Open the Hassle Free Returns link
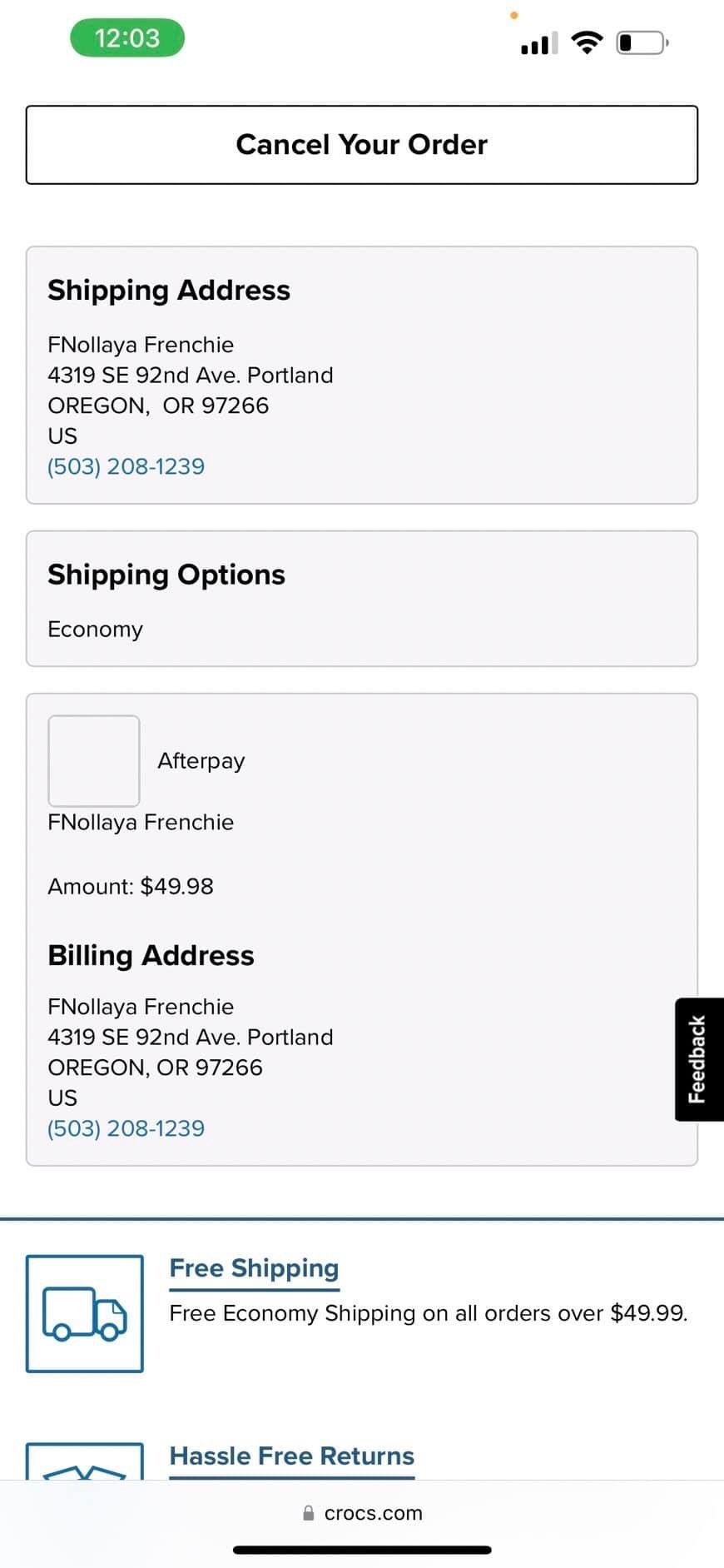 [x=292, y=1456]
